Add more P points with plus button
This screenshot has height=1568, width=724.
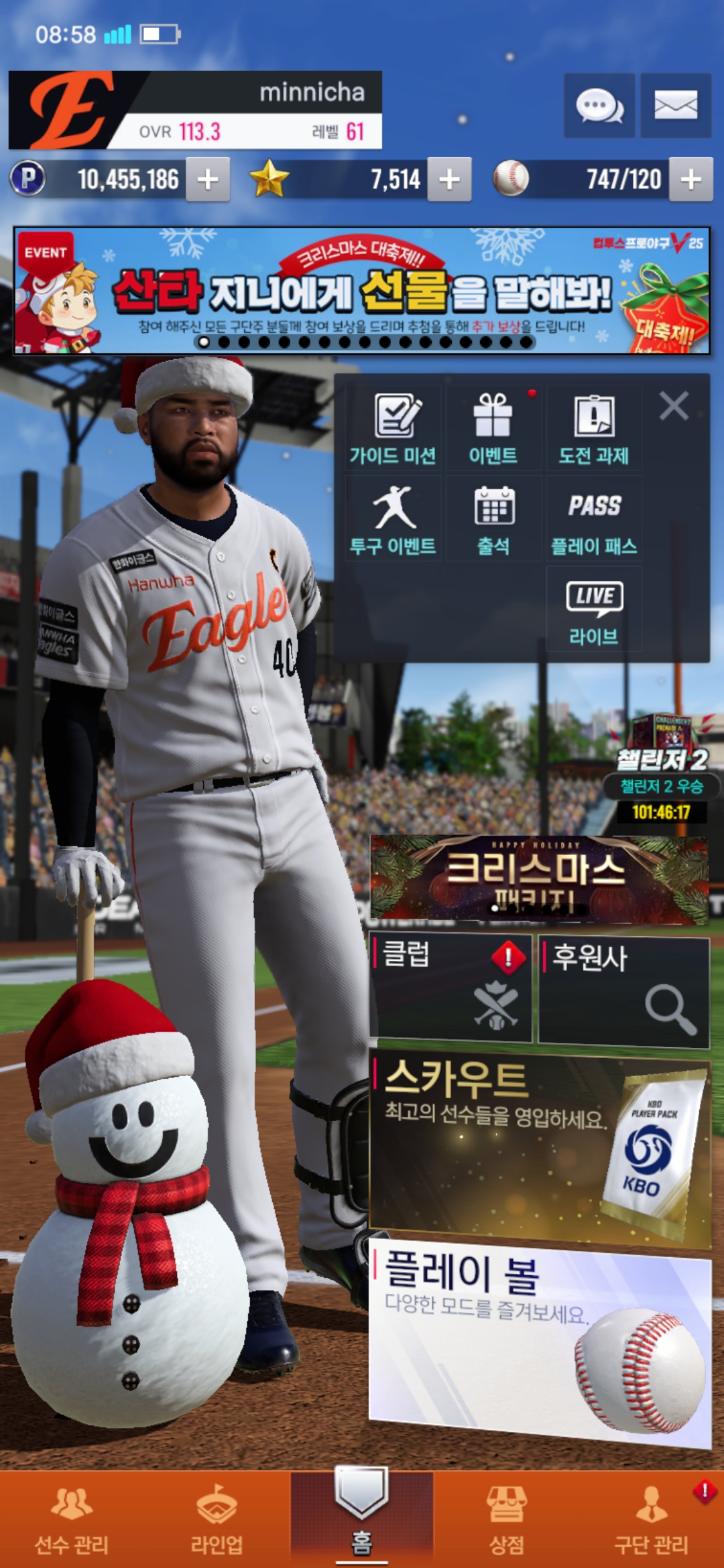(x=208, y=180)
